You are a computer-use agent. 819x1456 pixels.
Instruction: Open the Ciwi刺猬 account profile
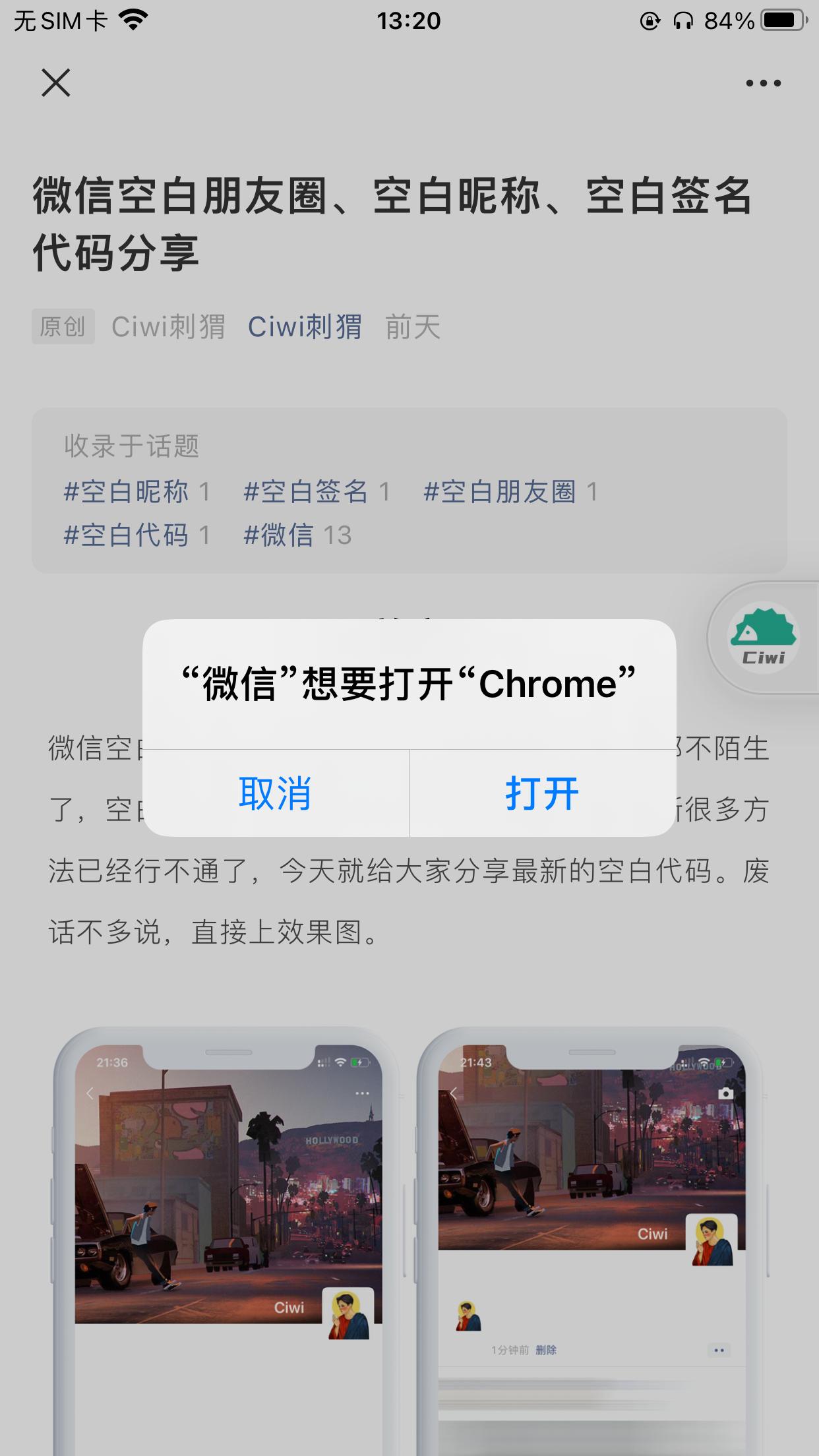coord(305,327)
